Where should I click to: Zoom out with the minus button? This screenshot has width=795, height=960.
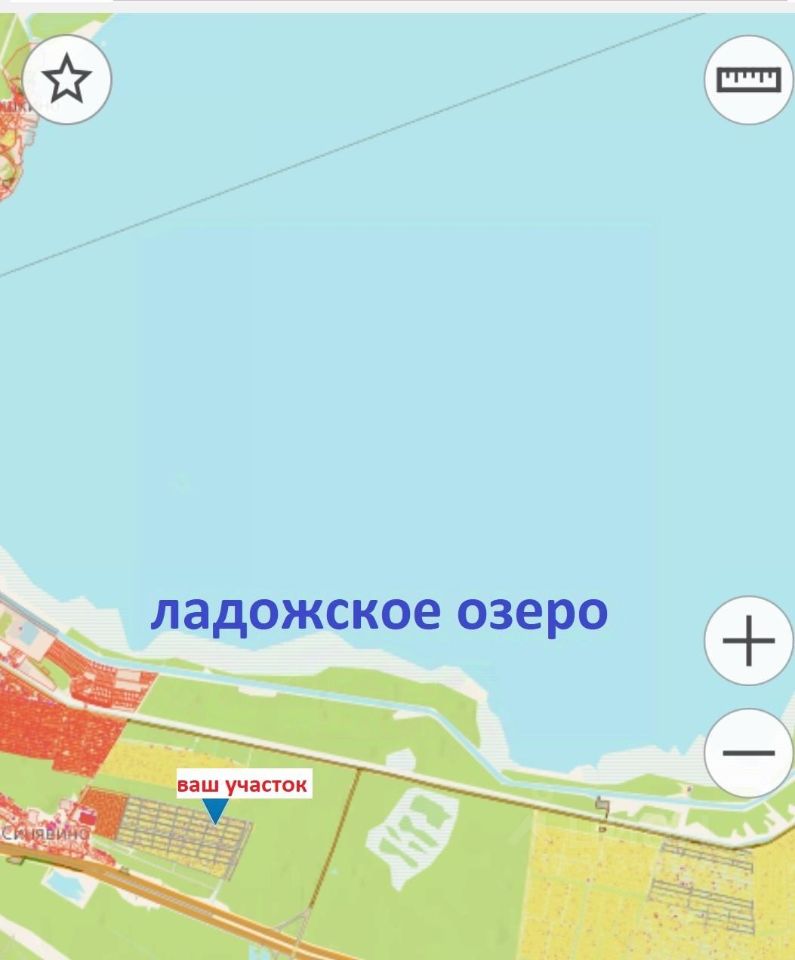(x=749, y=753)
